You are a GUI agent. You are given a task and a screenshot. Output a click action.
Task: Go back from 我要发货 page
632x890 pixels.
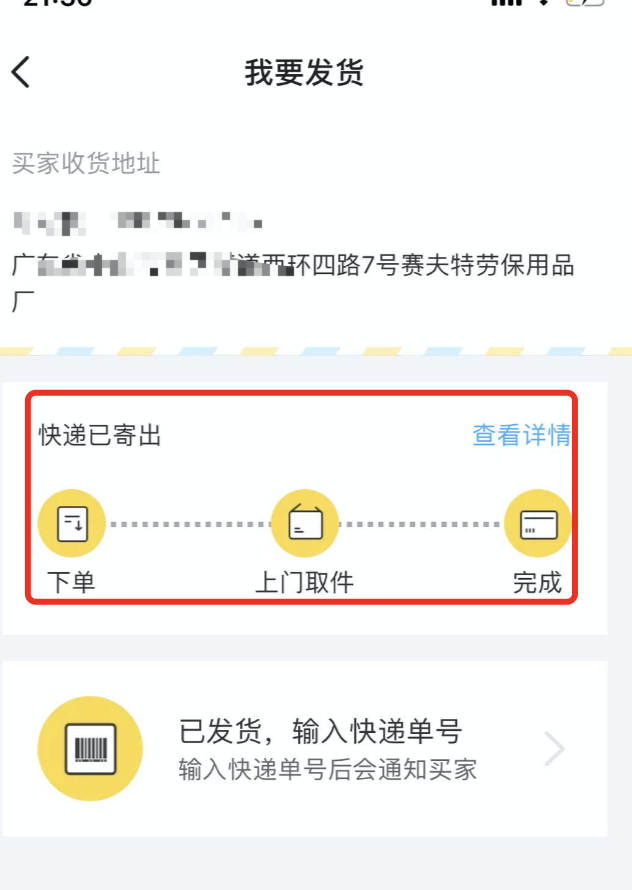[x=21, y=73]
